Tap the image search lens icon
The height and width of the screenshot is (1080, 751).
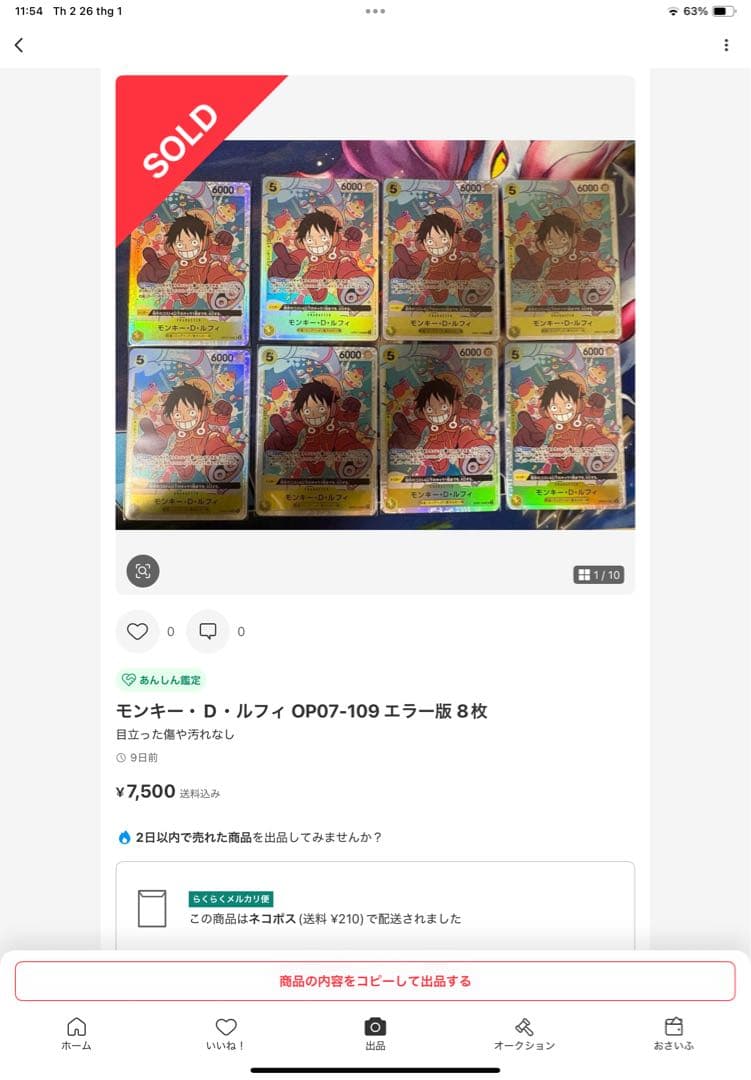[x=143, y=571]
